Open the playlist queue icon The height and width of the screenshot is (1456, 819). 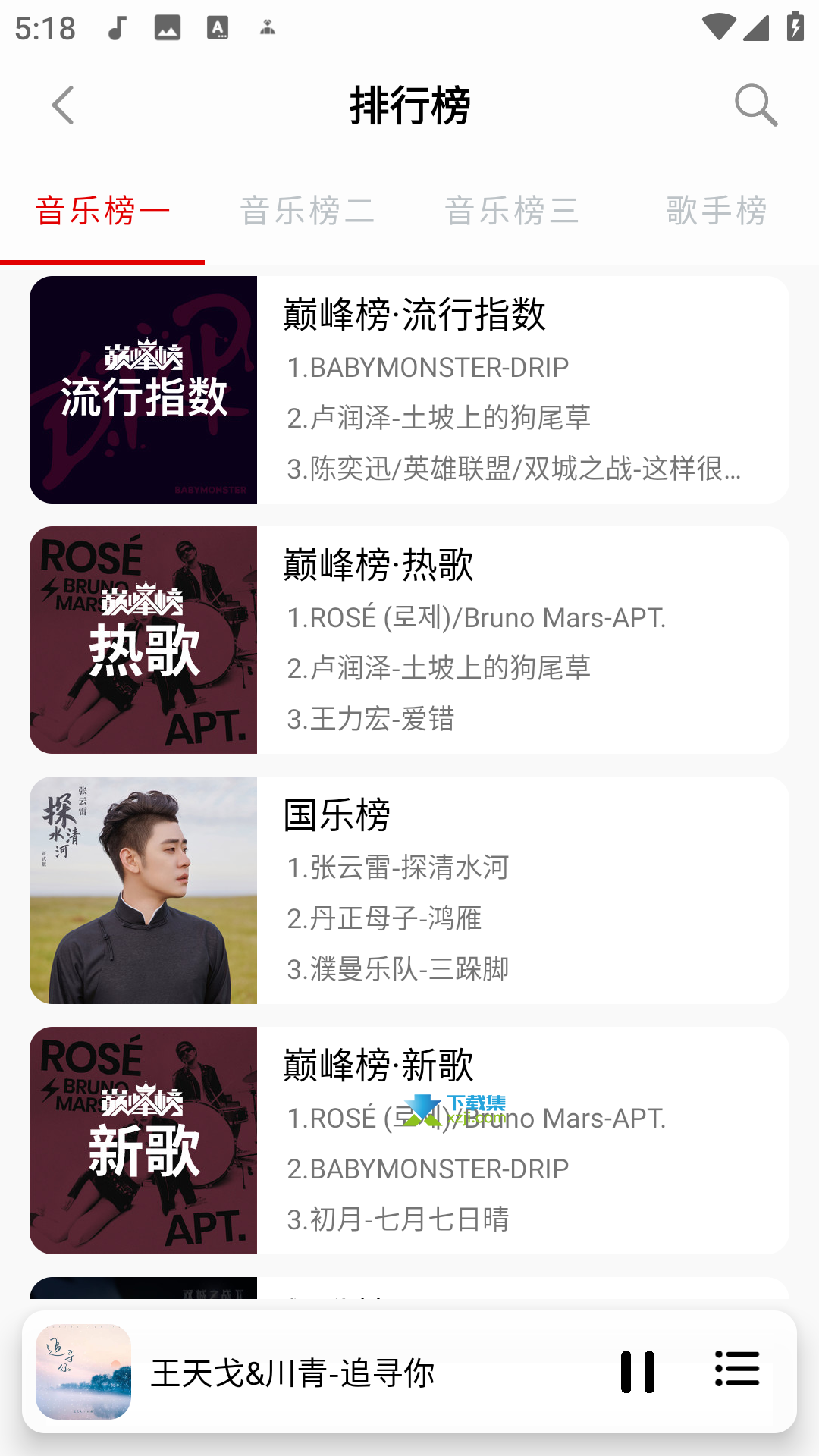pyautogui.click(x=737, y=1370)
